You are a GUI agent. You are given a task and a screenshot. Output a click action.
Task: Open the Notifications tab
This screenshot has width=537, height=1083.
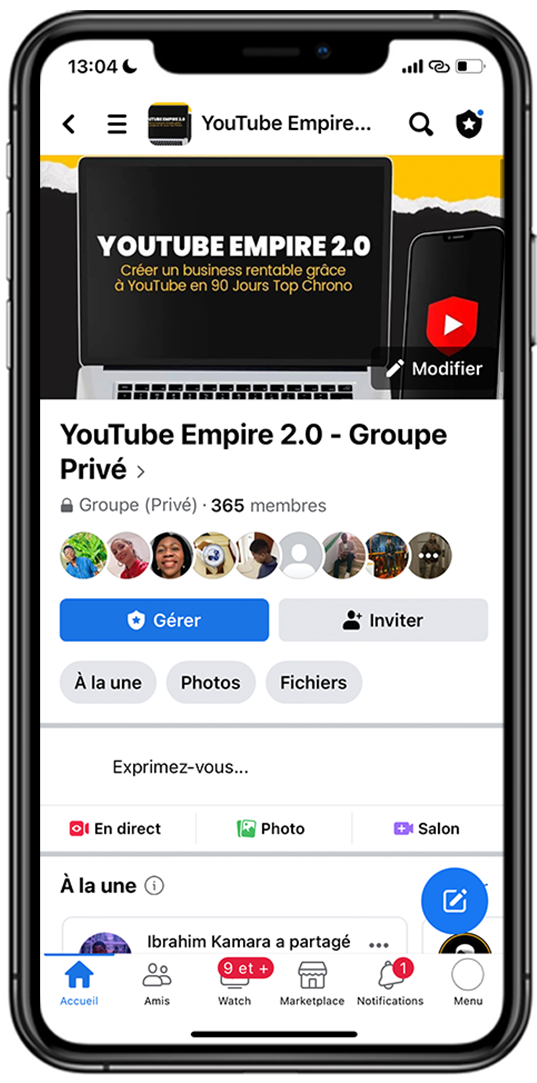[390, 982]
